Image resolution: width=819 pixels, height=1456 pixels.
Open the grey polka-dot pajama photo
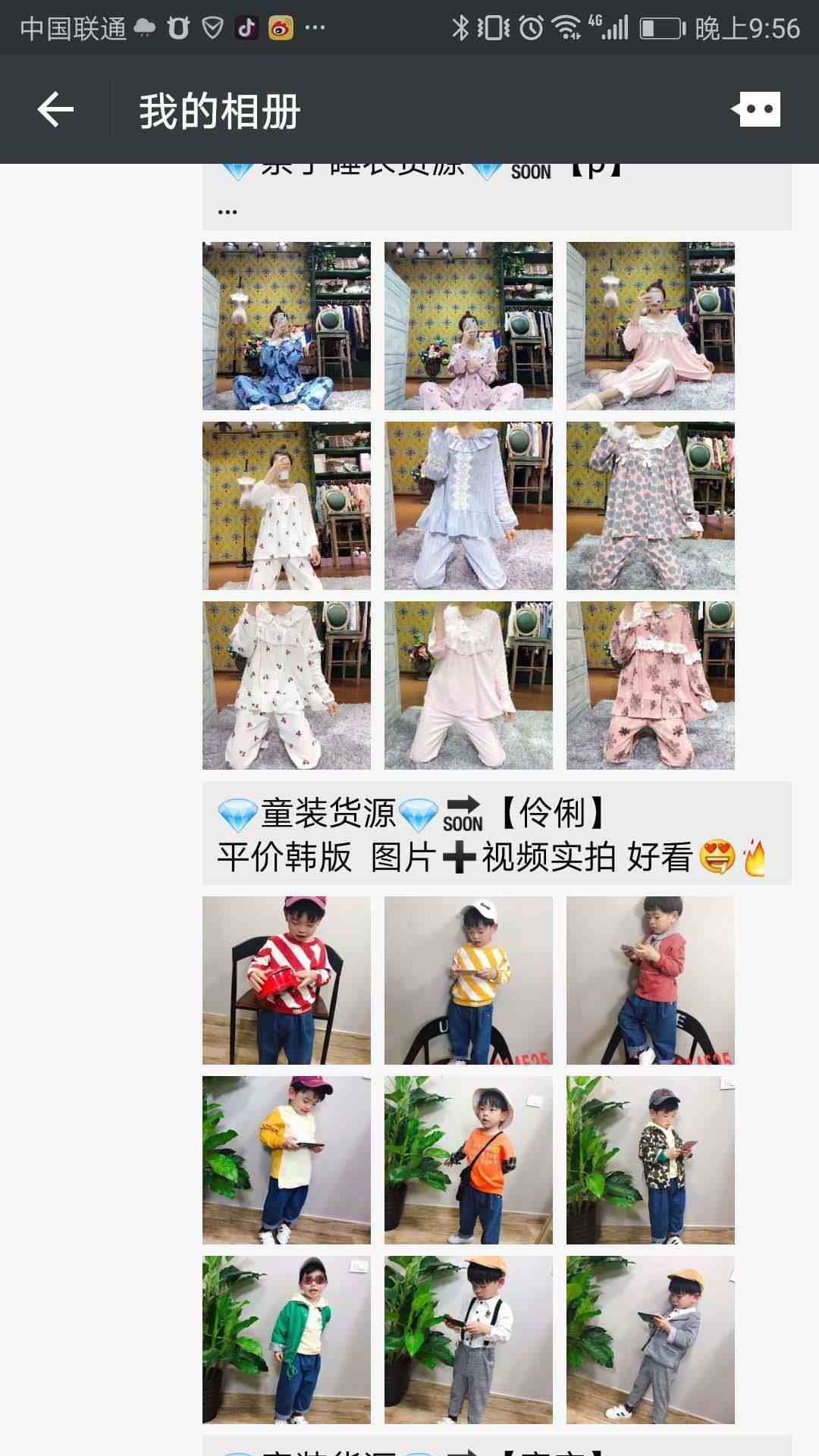(x=650, y=506)
